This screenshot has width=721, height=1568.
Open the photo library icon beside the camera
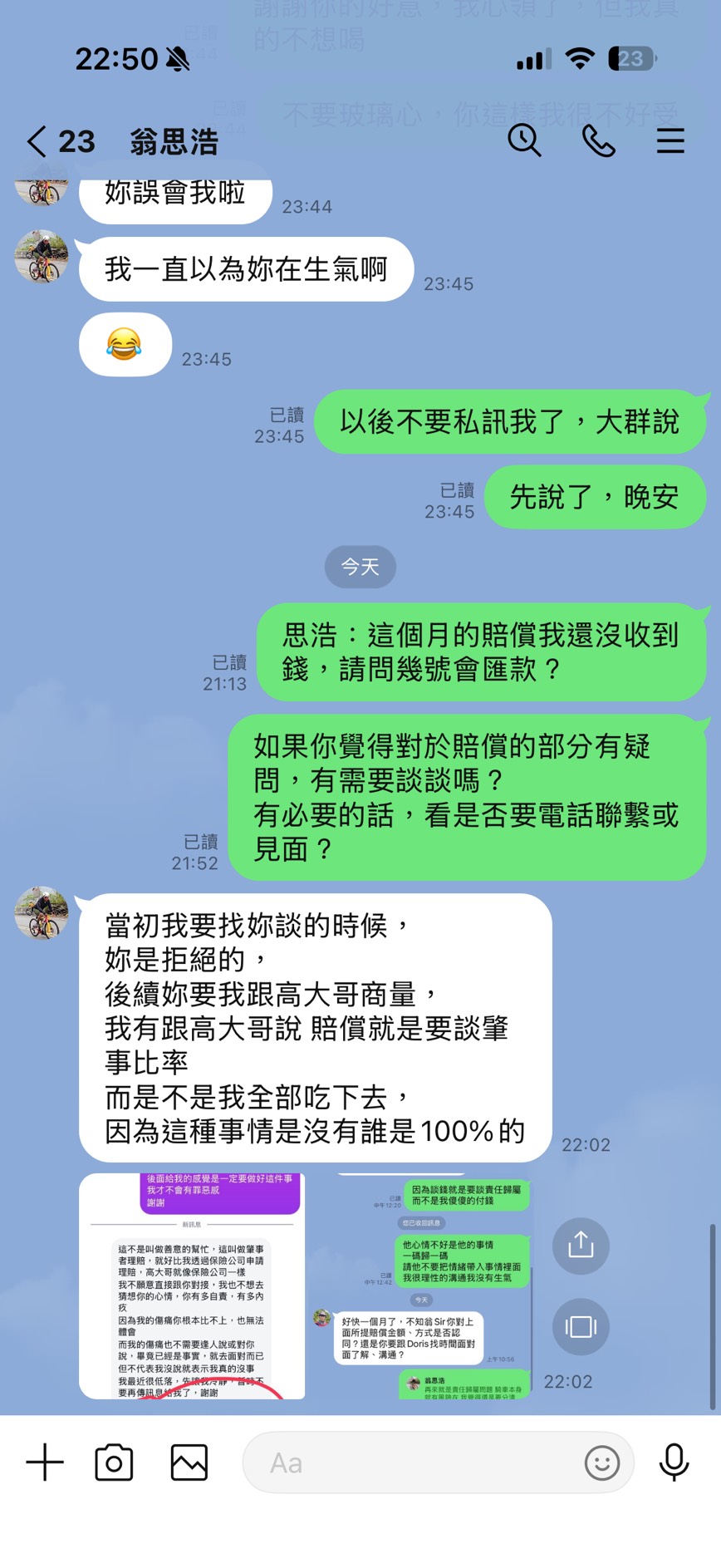[x=189, y=1462]
